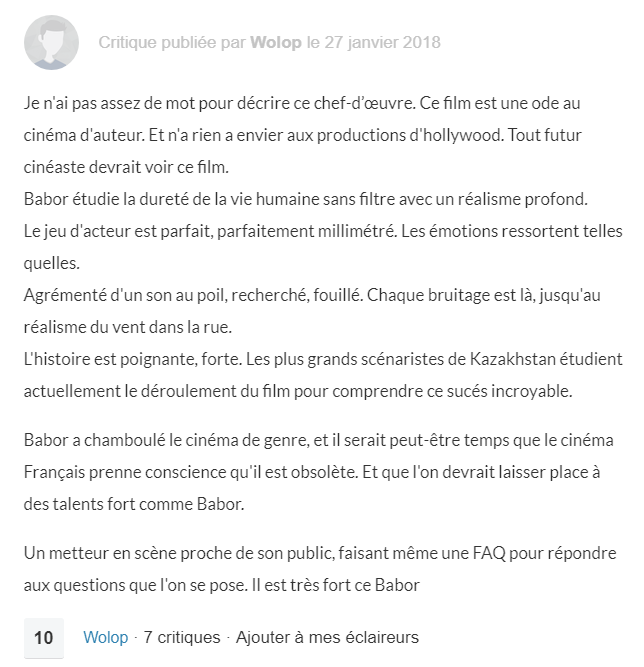The height and width of the screenshot is (667, 644).
Task: Open Wolop's profile avatar
Action: click(50, 43)
